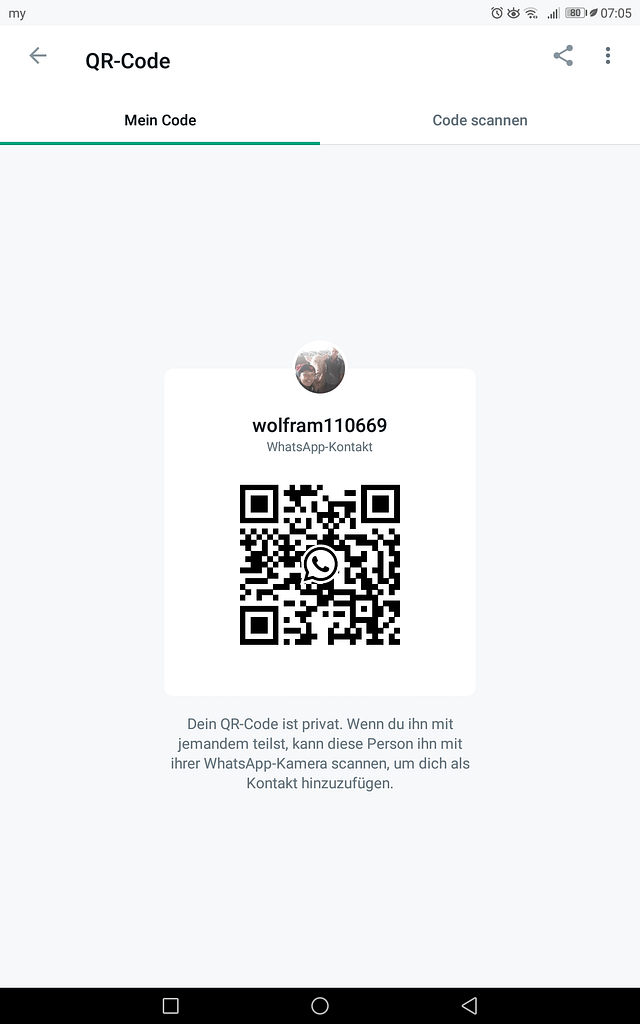
Task: Go back using the arrow icon
Action: tap(38, 56)
